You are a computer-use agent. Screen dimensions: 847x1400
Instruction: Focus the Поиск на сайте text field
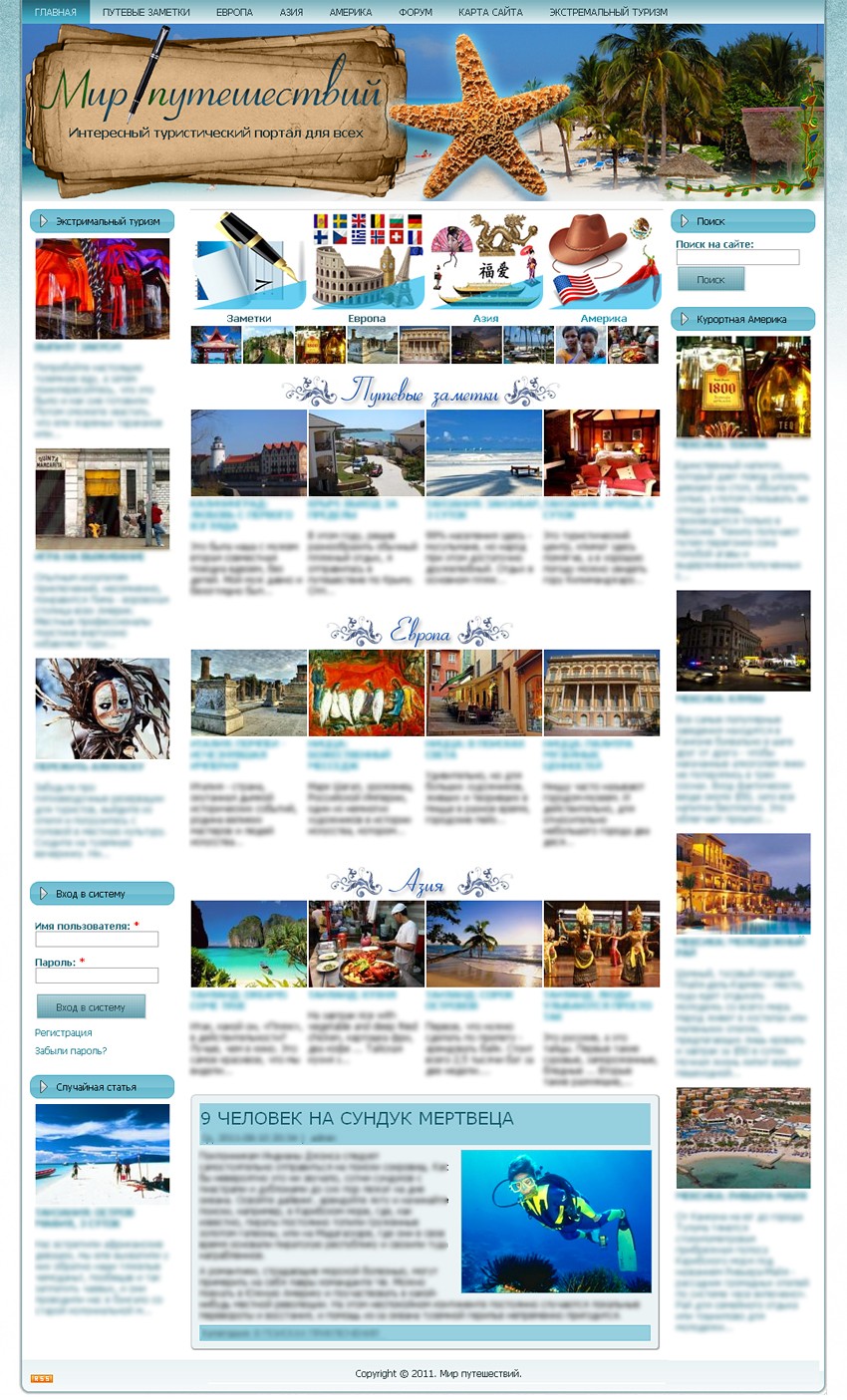737,257
